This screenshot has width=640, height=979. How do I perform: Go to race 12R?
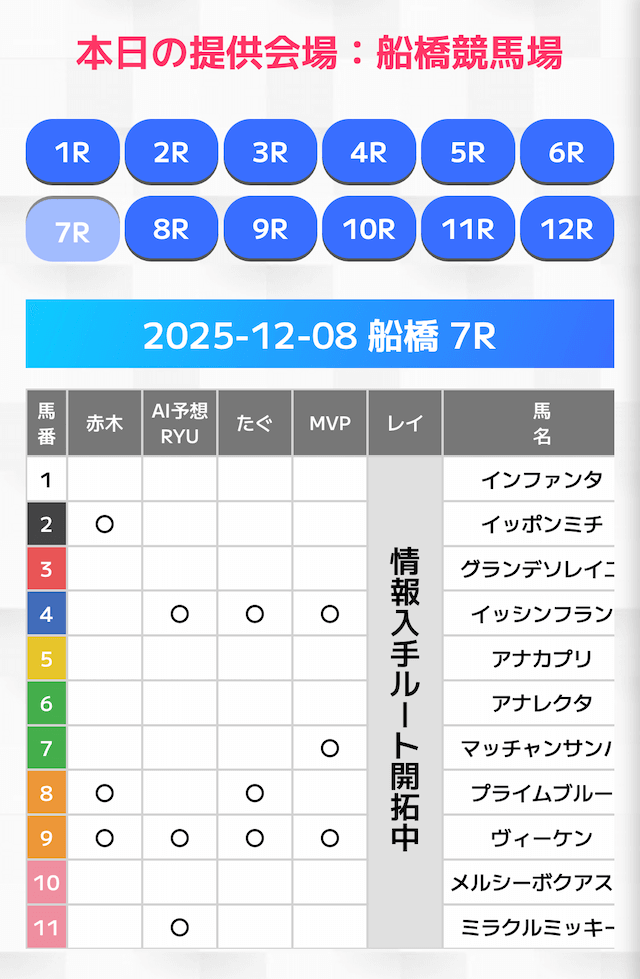coord(567,229)
